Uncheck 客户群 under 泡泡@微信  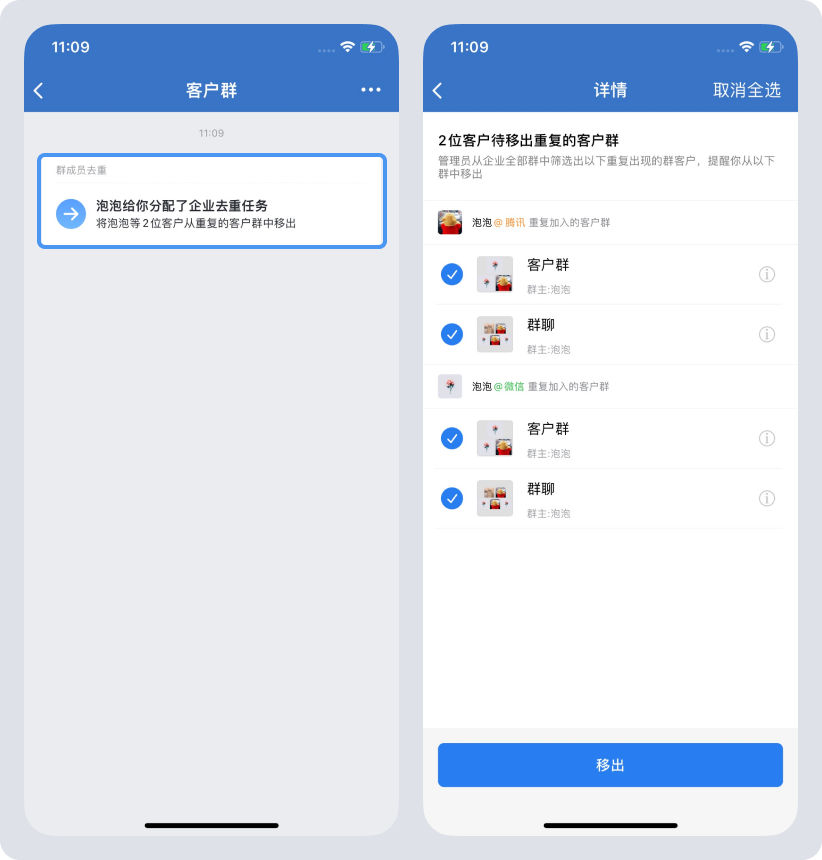pos(452,438)
